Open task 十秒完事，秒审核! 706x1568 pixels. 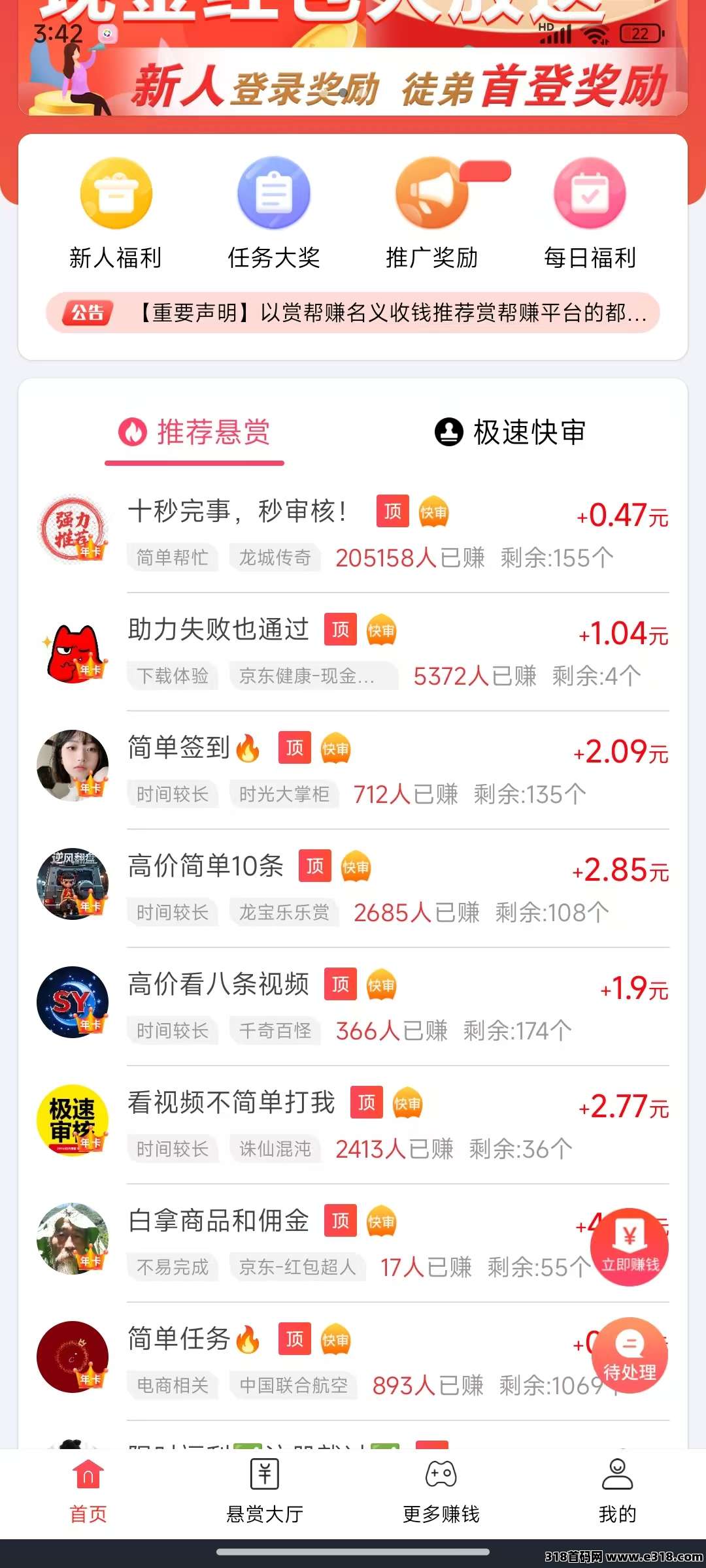(353, 534)
